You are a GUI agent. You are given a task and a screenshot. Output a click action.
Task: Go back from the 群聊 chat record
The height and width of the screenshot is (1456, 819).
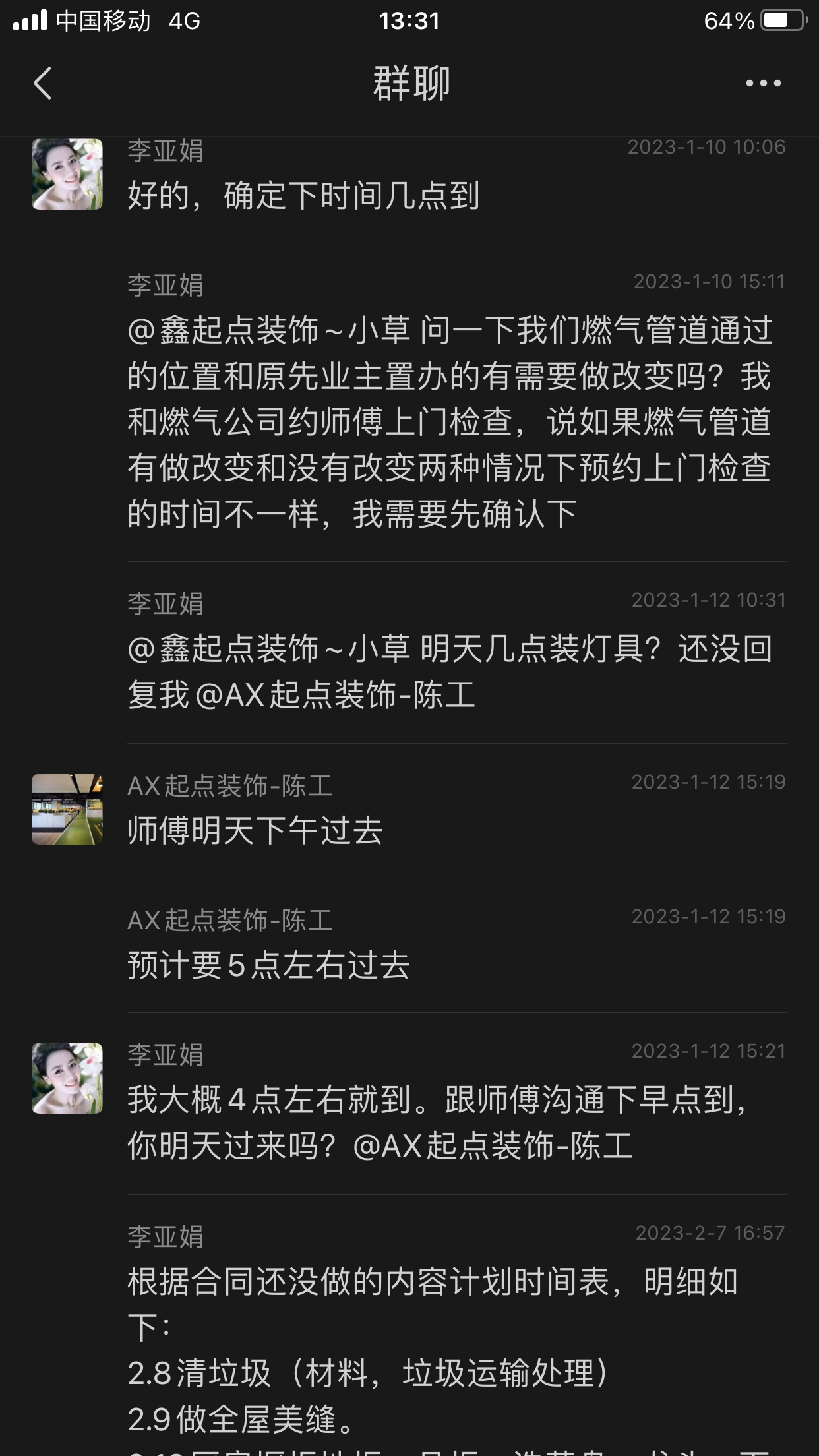pos(43,84)
